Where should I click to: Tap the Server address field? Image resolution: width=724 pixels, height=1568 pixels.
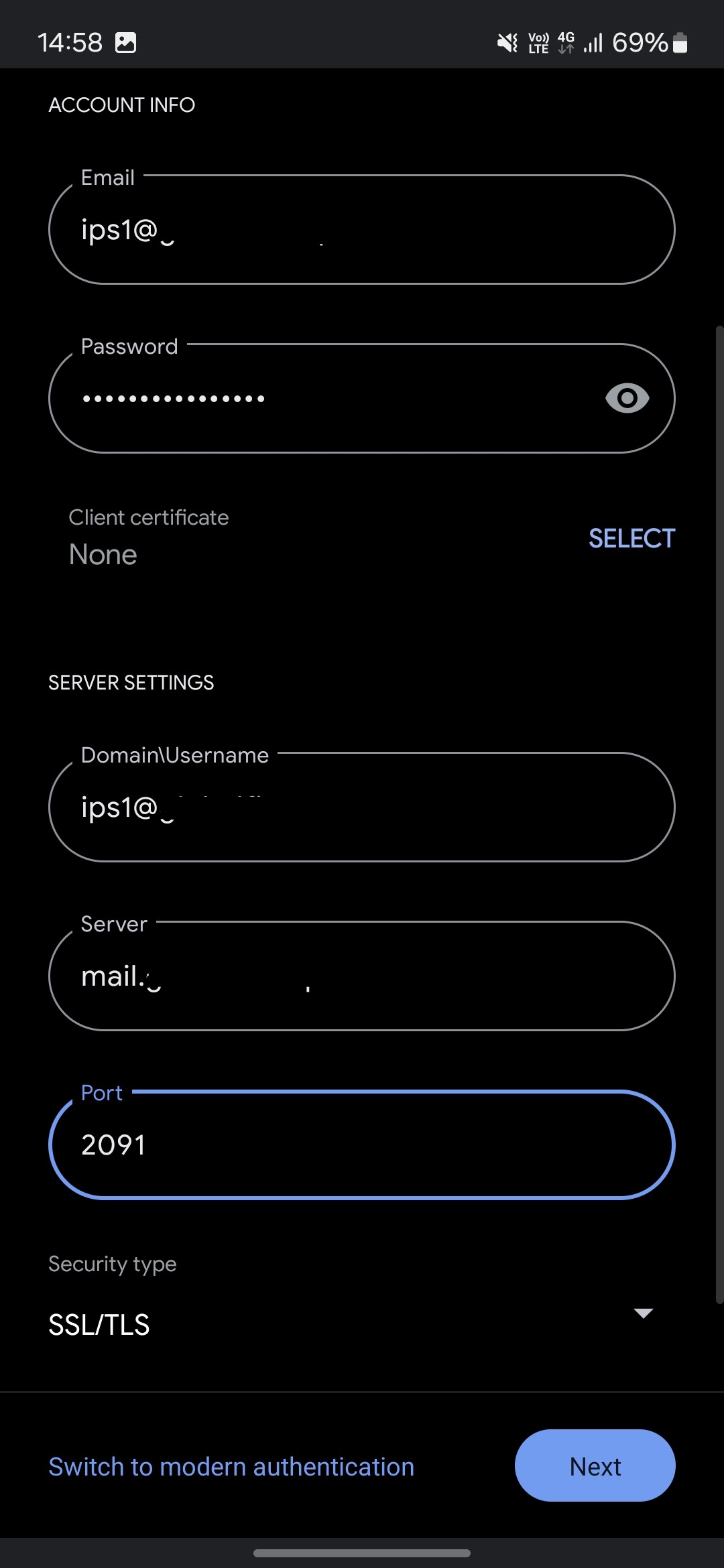pyautogui.click(x=362, y=976)
